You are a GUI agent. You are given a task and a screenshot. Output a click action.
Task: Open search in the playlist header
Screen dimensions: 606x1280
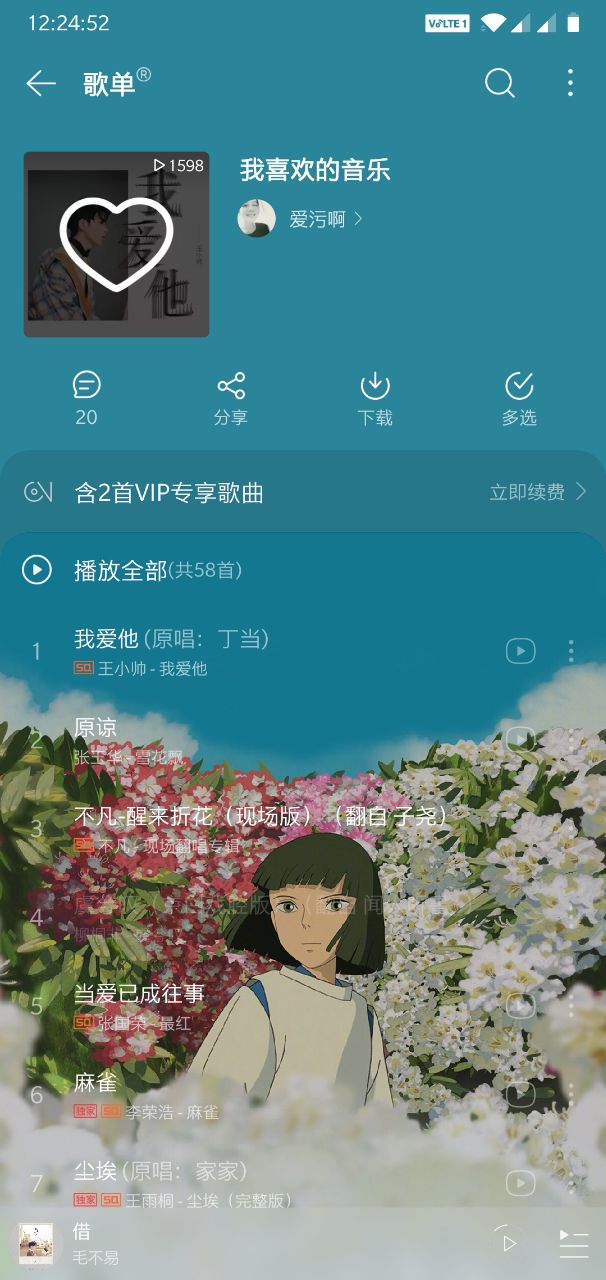pyautogui.click(x=499, y=83)
